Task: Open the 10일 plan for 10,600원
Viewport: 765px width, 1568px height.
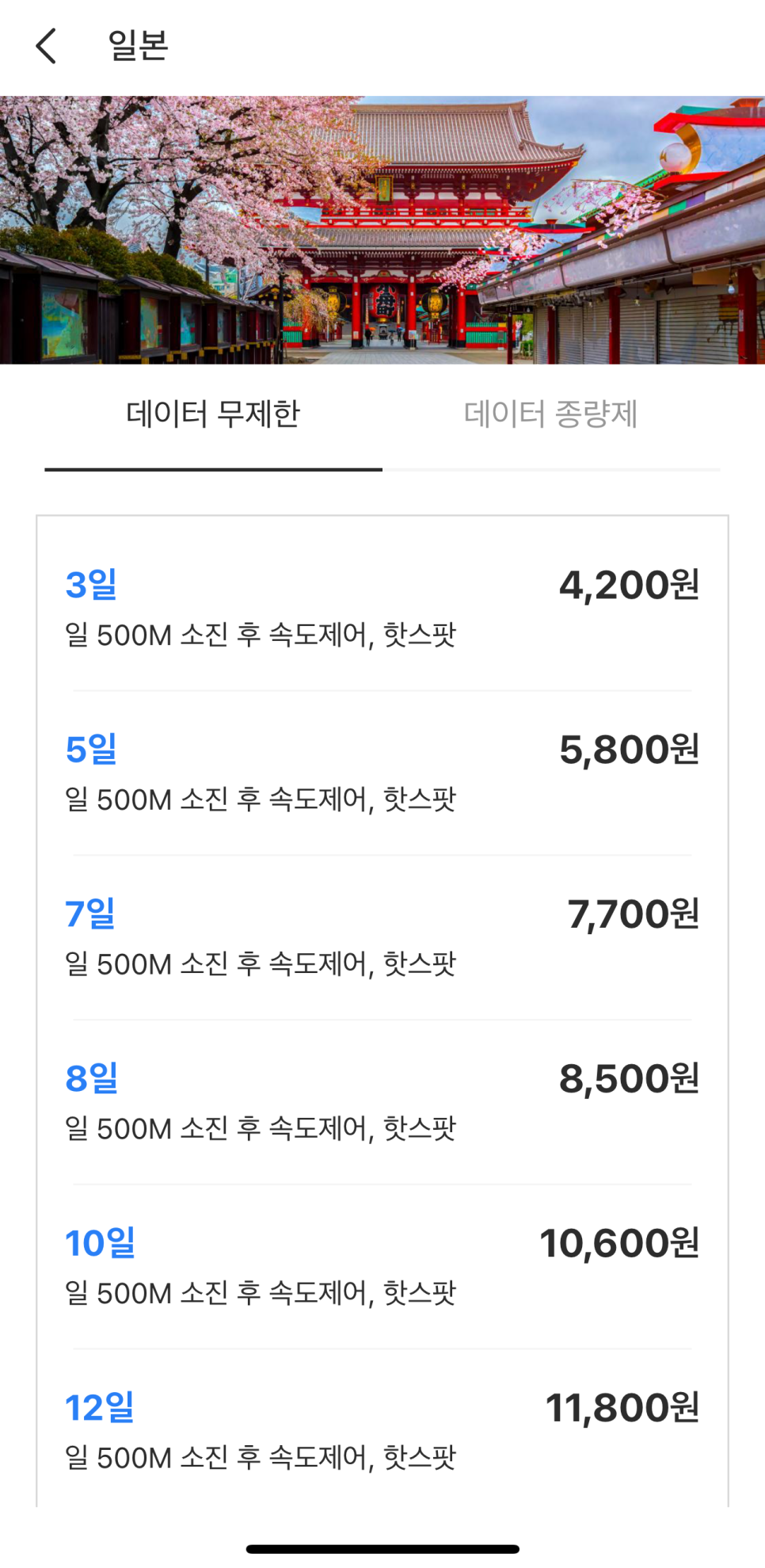Action: tap(382, 1267)
